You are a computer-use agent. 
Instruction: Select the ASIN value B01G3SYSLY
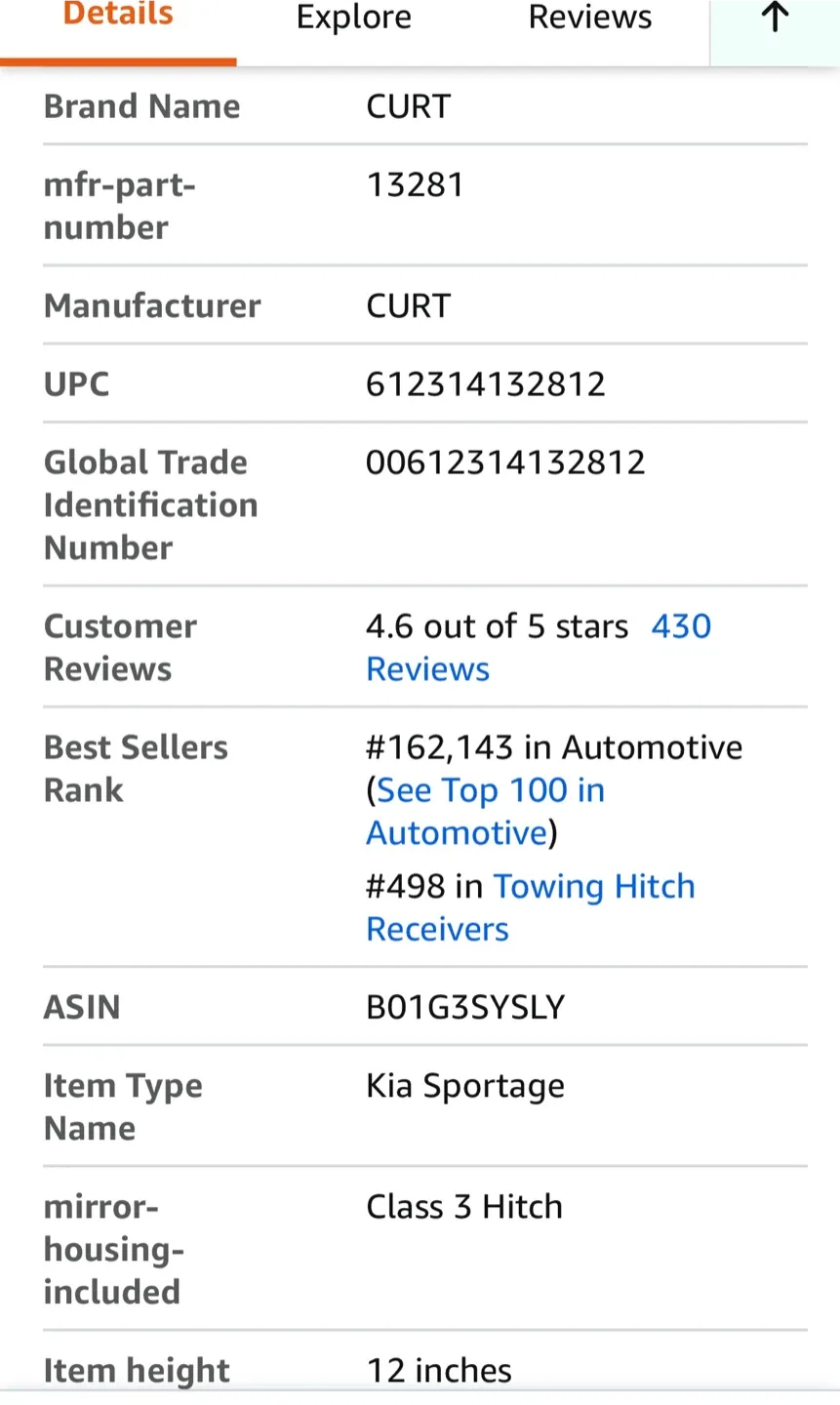click(465, 1007)
